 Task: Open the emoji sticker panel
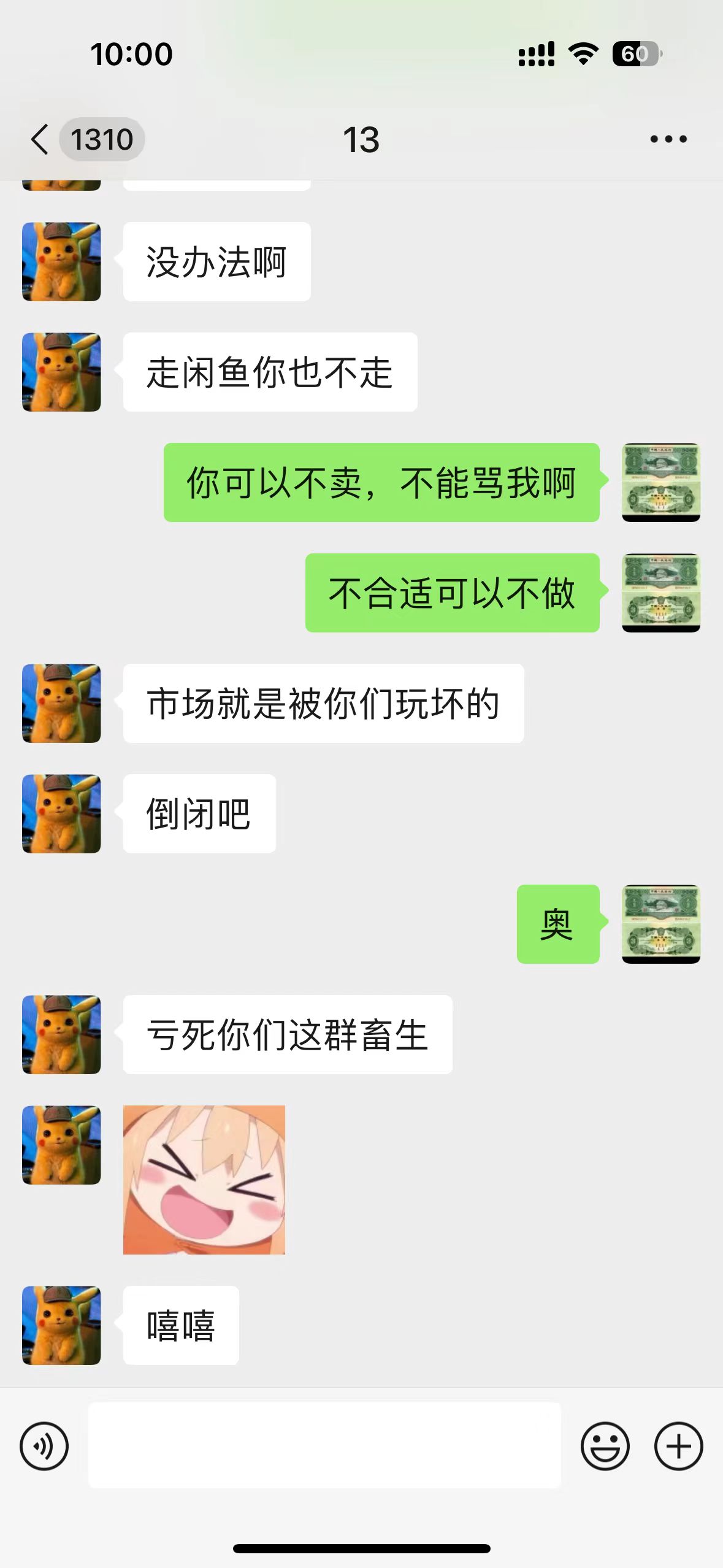pyautogui.click(x=605, y=1446)
